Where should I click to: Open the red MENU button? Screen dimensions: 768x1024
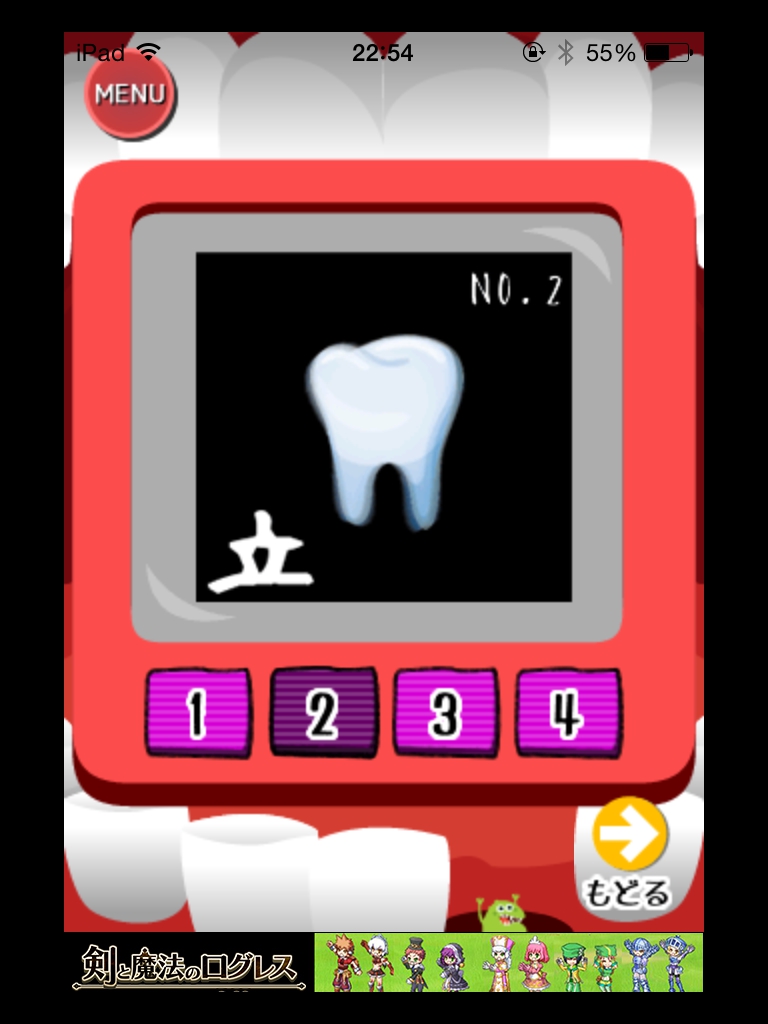coord(129,94)
